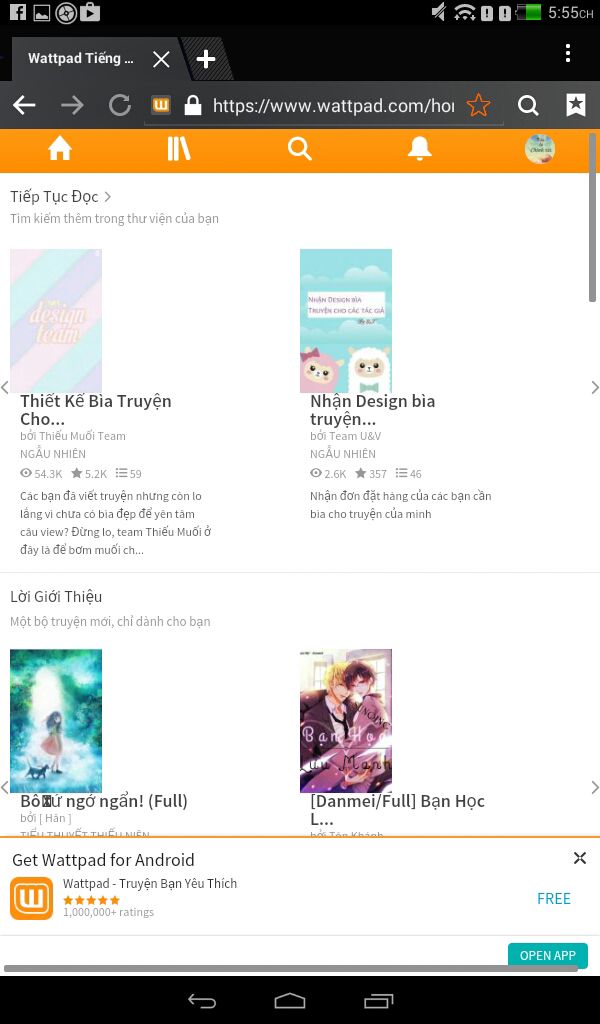Open story Thiết Kế Bìa Truyện Cho...
Image resolution: width=600 pixels, height=1024 pixels.
(95, 409)
